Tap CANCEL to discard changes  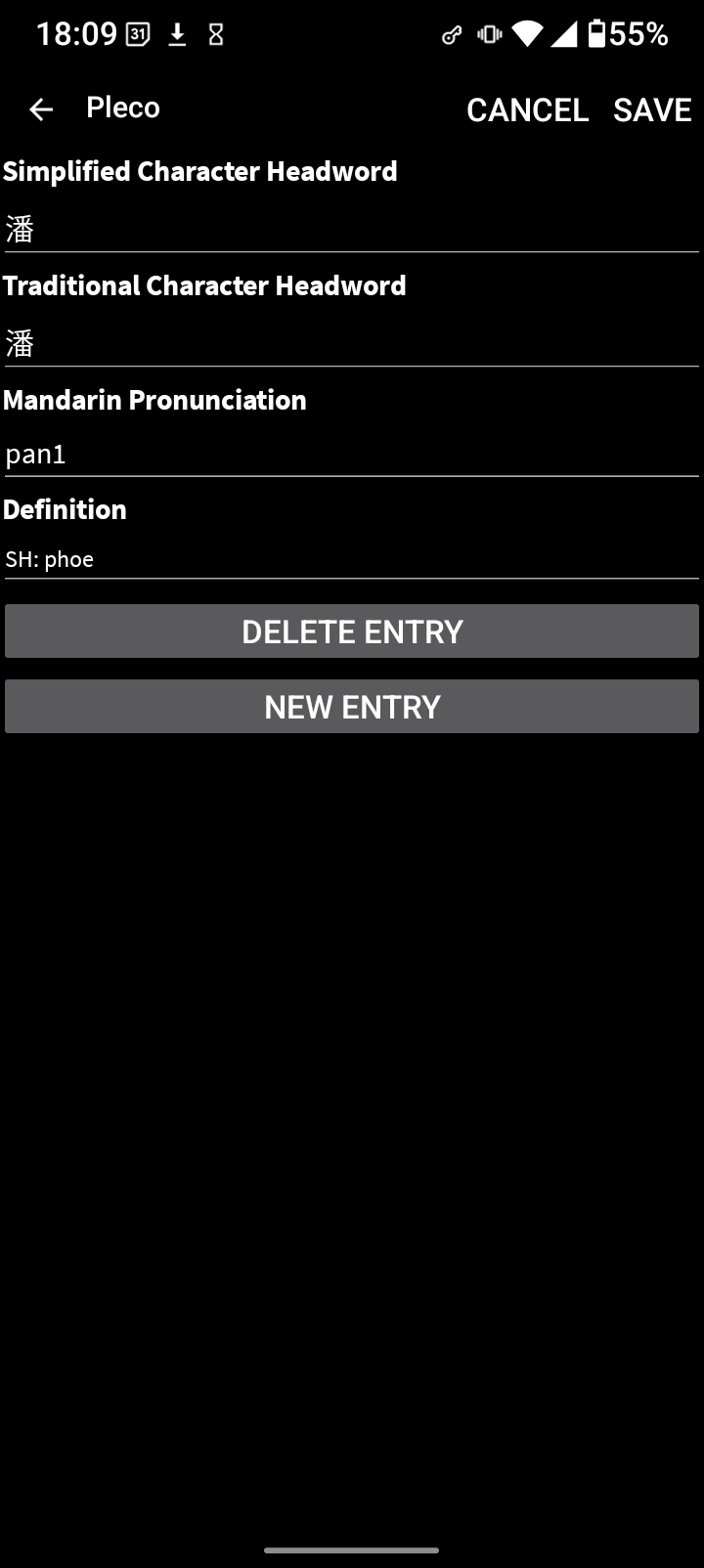click(x=527, y=109)
